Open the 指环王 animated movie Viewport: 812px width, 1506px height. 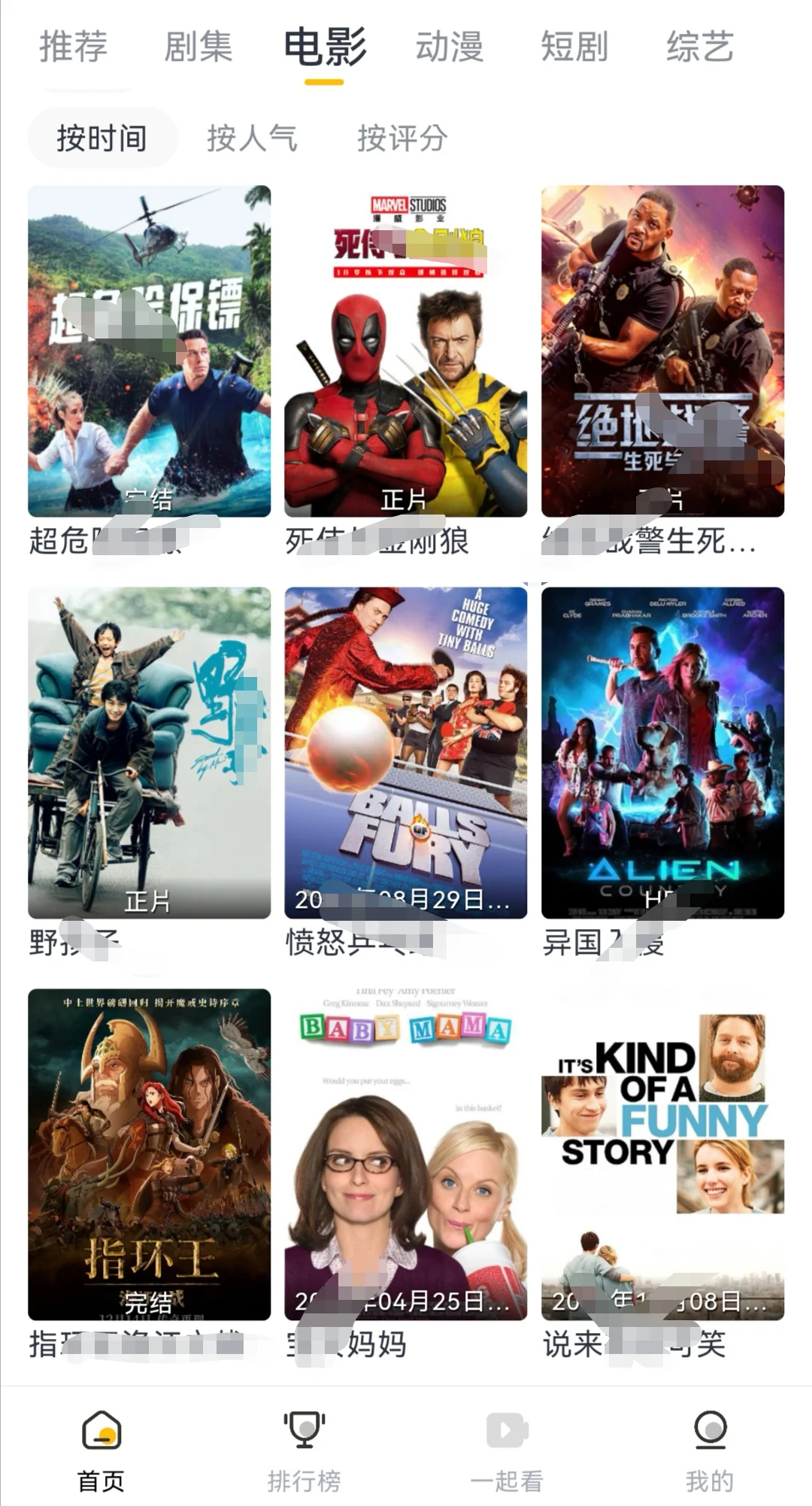[149, 1154]
